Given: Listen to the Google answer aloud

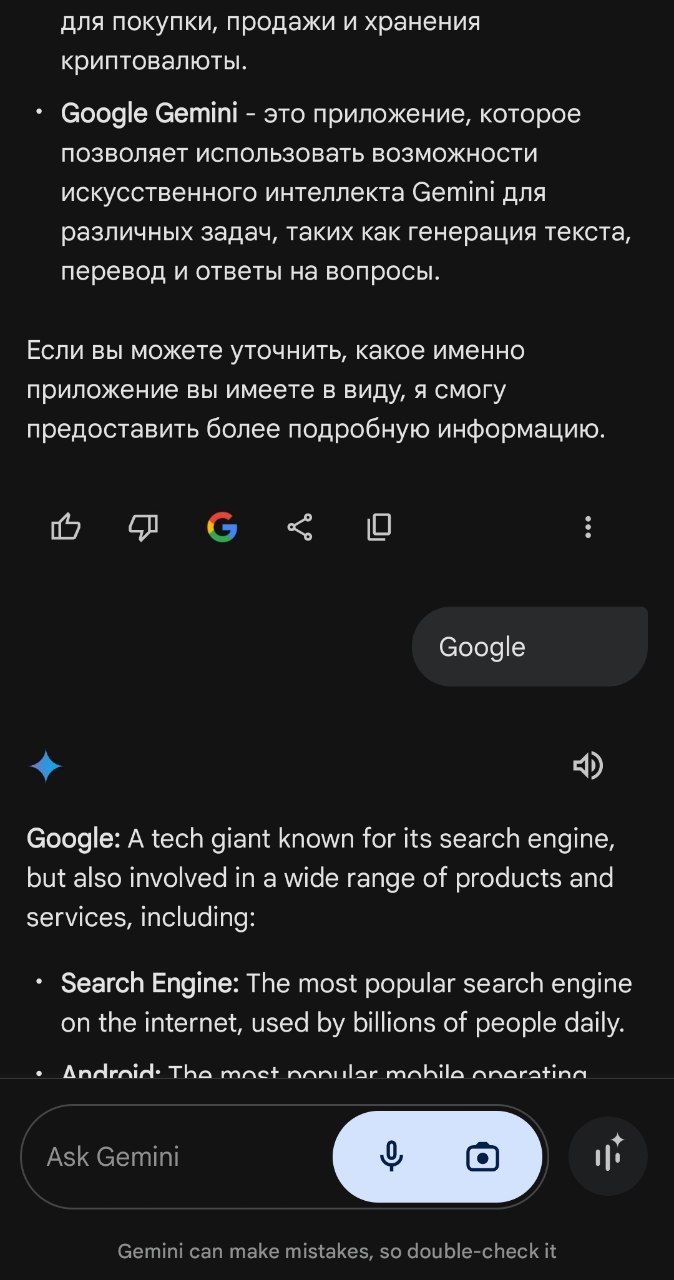Looking at the screenshot, I should [588, 766].
